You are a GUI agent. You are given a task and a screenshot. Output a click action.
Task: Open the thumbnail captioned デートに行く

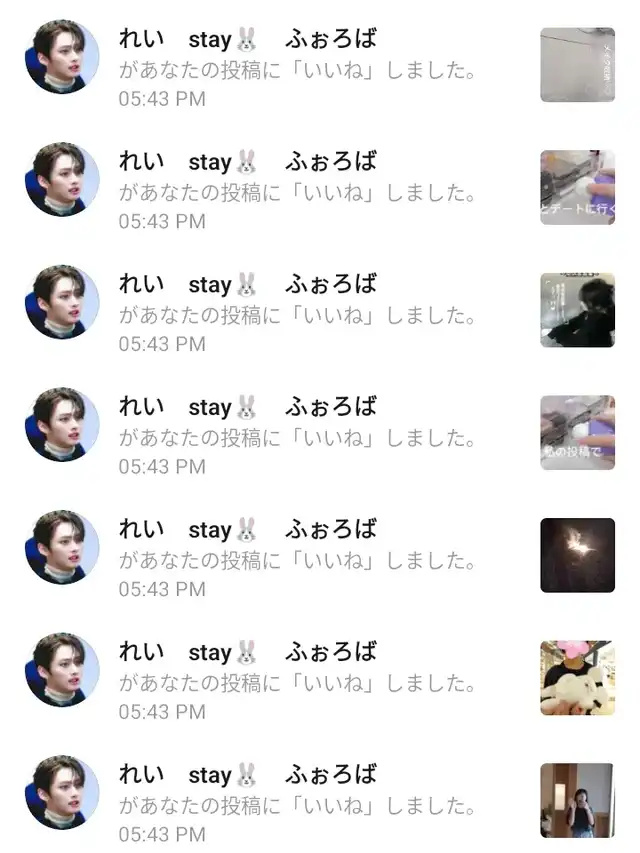(577, 188)
